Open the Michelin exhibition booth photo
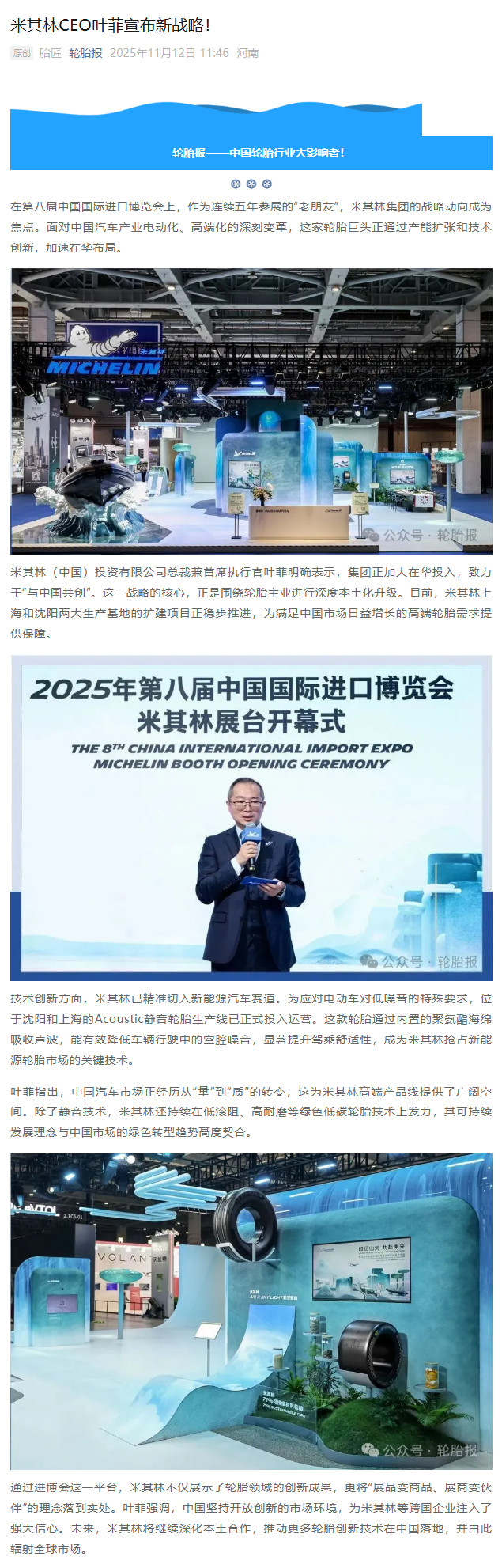 pyautogui.click(x=251, y=411)
